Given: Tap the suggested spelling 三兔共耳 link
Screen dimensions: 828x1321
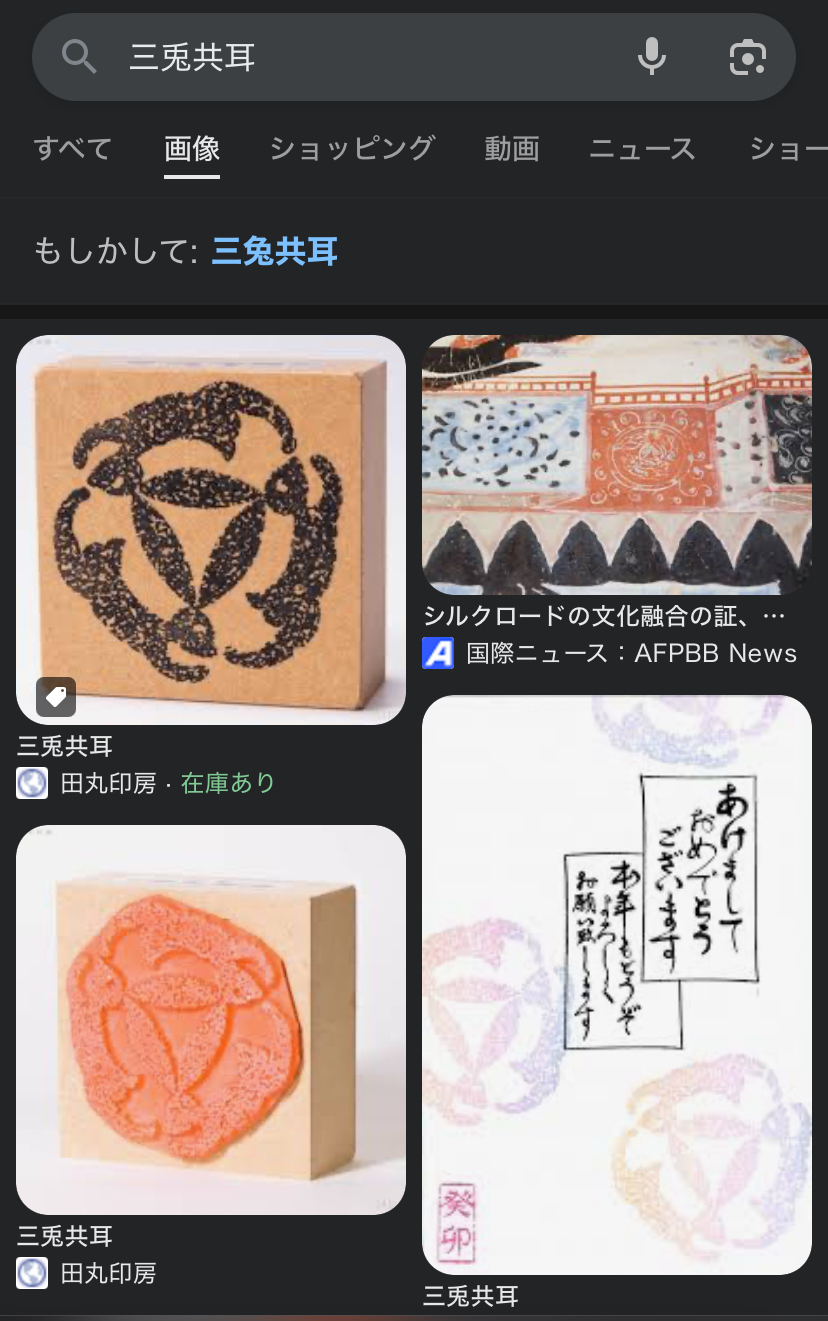Looking at the screenshot, I should (275, 251).
